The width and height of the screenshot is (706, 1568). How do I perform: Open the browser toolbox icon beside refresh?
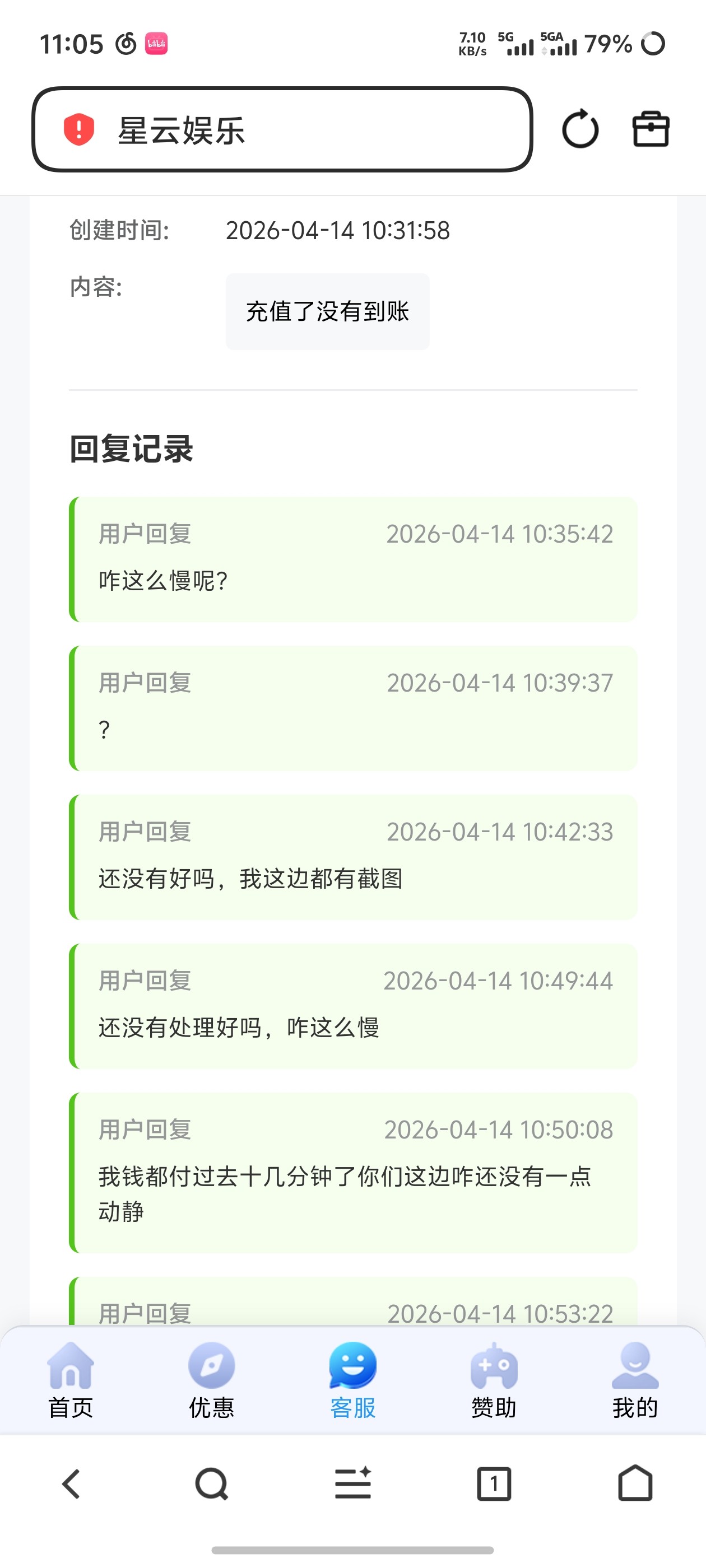pos(651,129)
